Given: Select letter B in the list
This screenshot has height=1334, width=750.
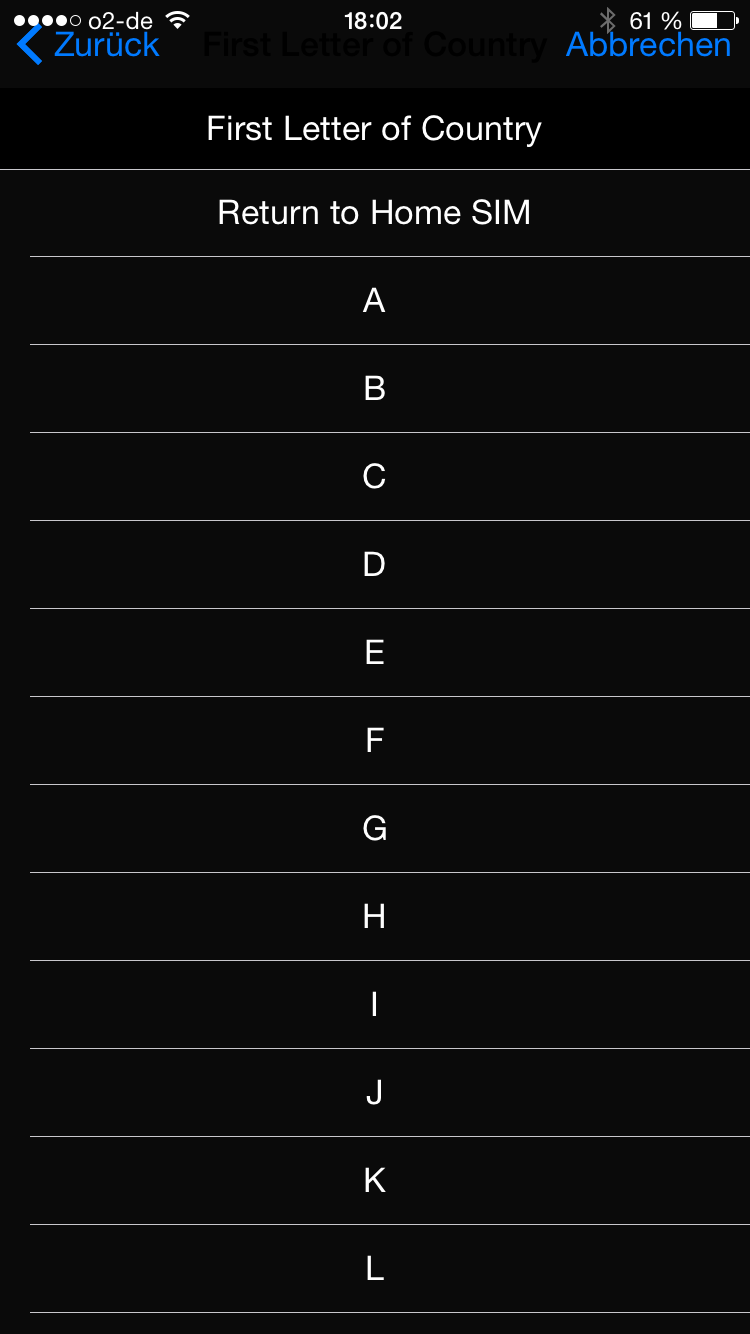Looking at the screenshot, I should pos(374,389).
